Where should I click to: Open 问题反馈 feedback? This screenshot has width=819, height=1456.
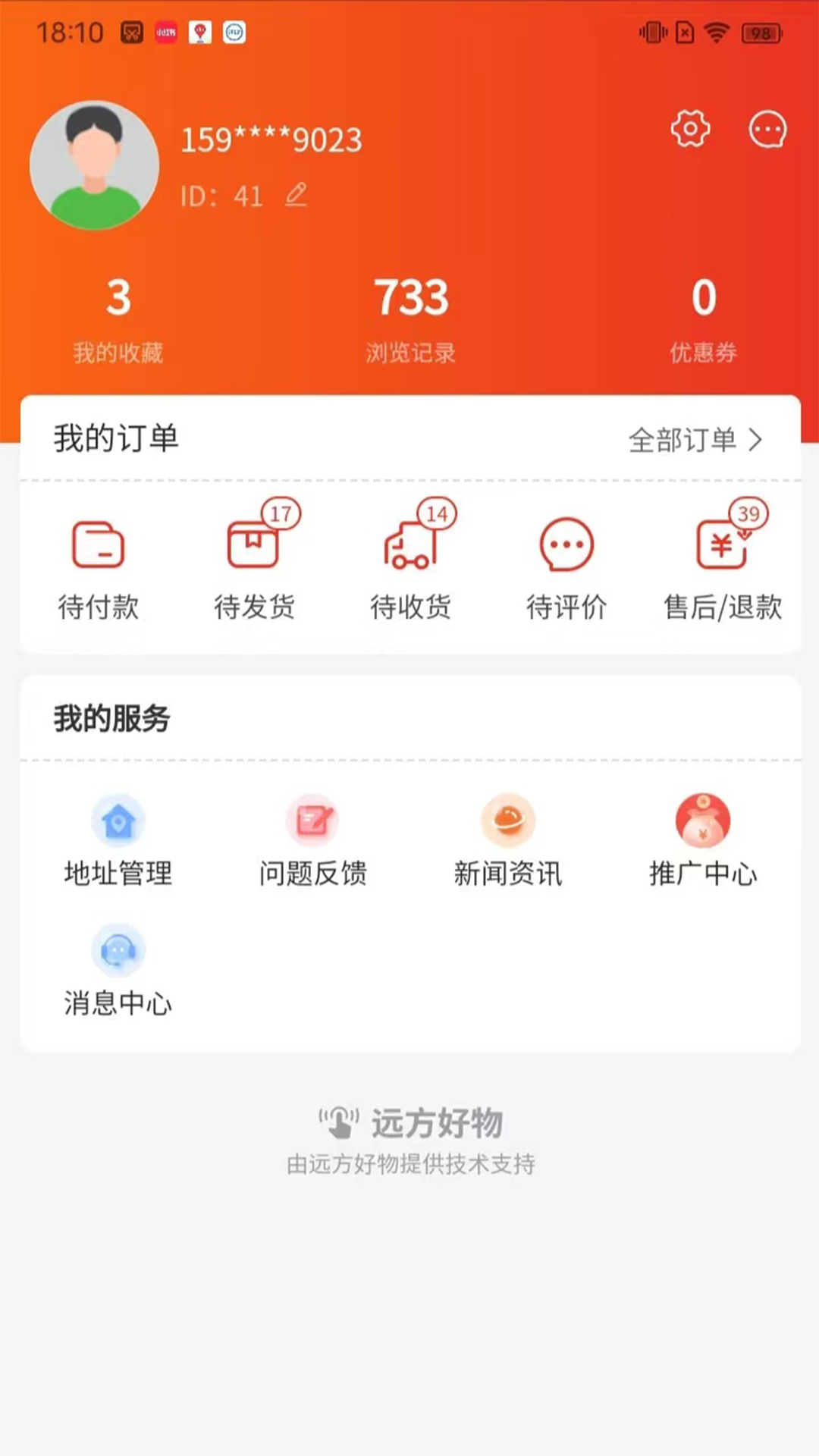313,840
